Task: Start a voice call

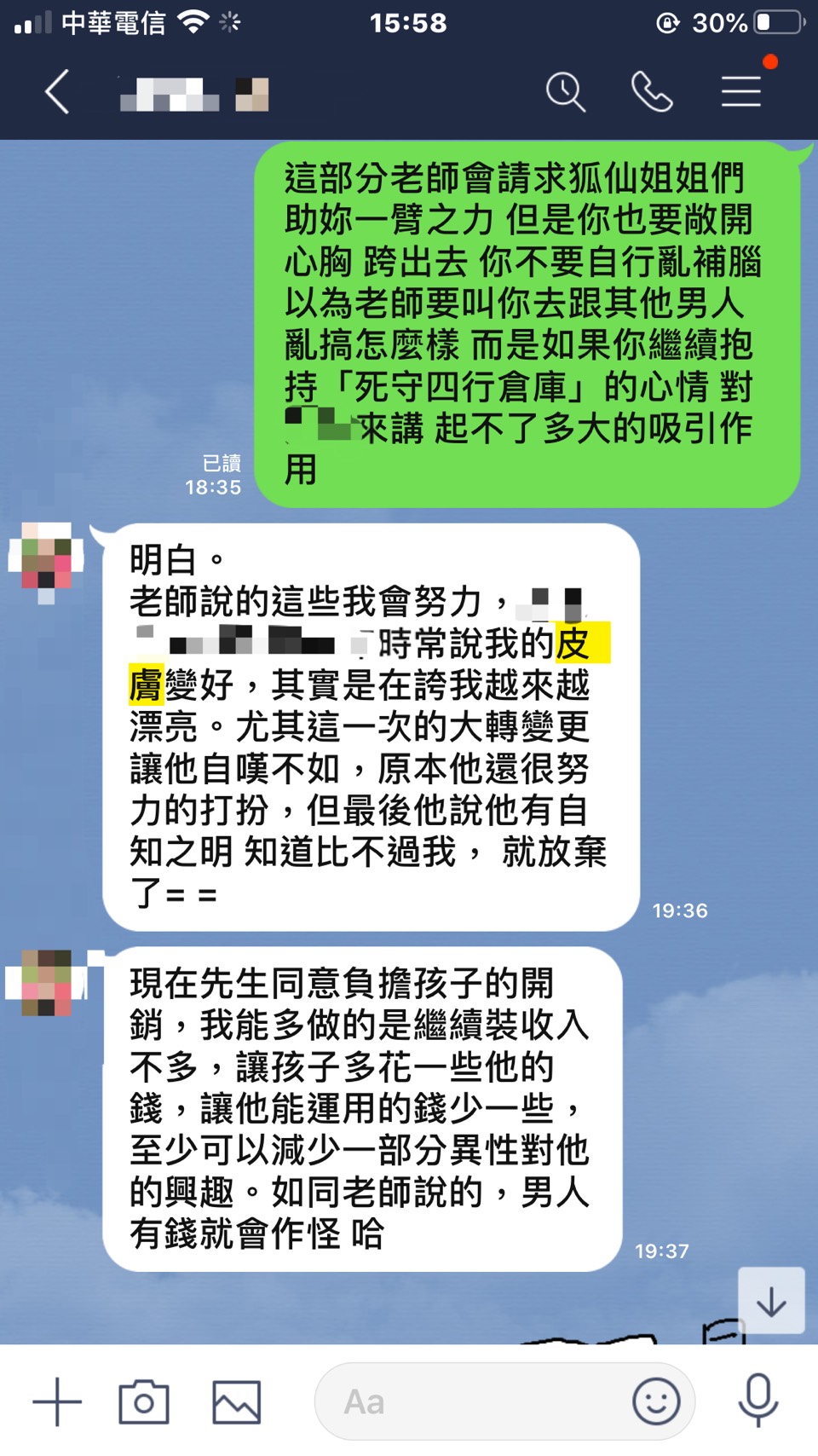Action: 652,92
